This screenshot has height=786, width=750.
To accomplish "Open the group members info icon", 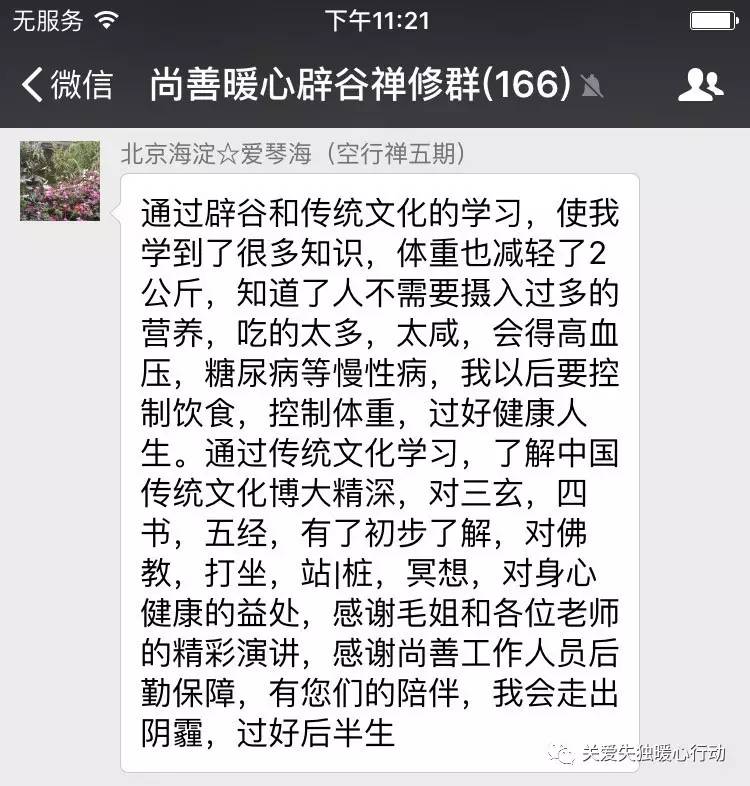I will (x=700, y=85).
